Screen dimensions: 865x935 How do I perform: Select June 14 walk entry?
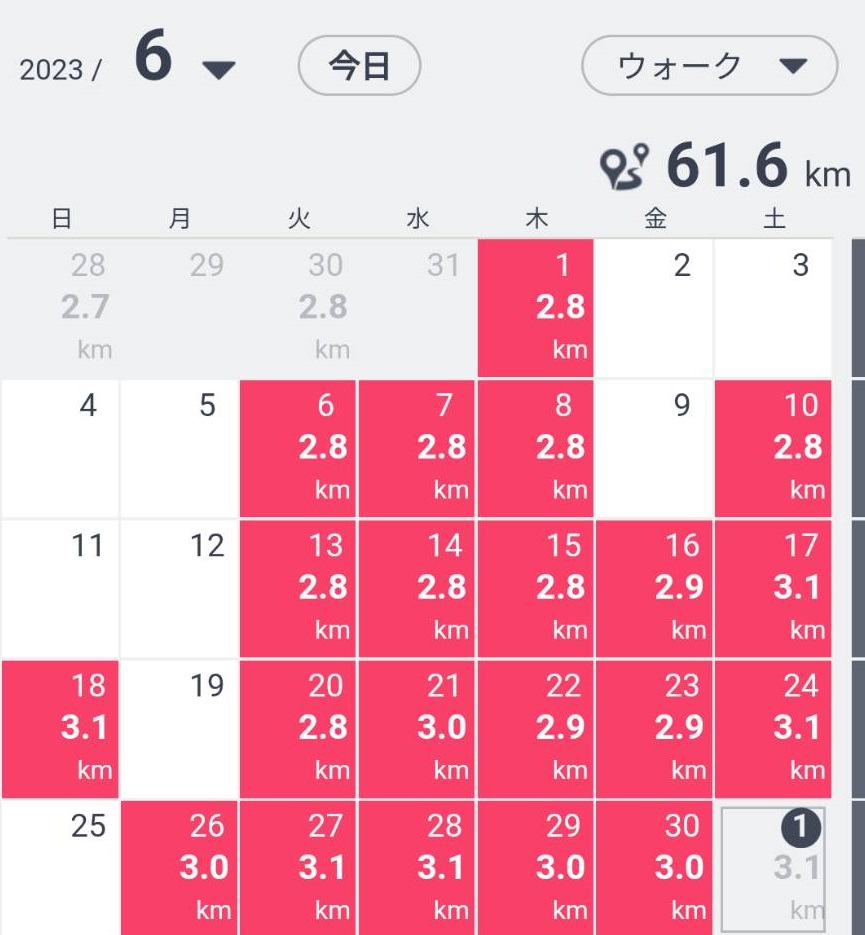coord(417,588)
